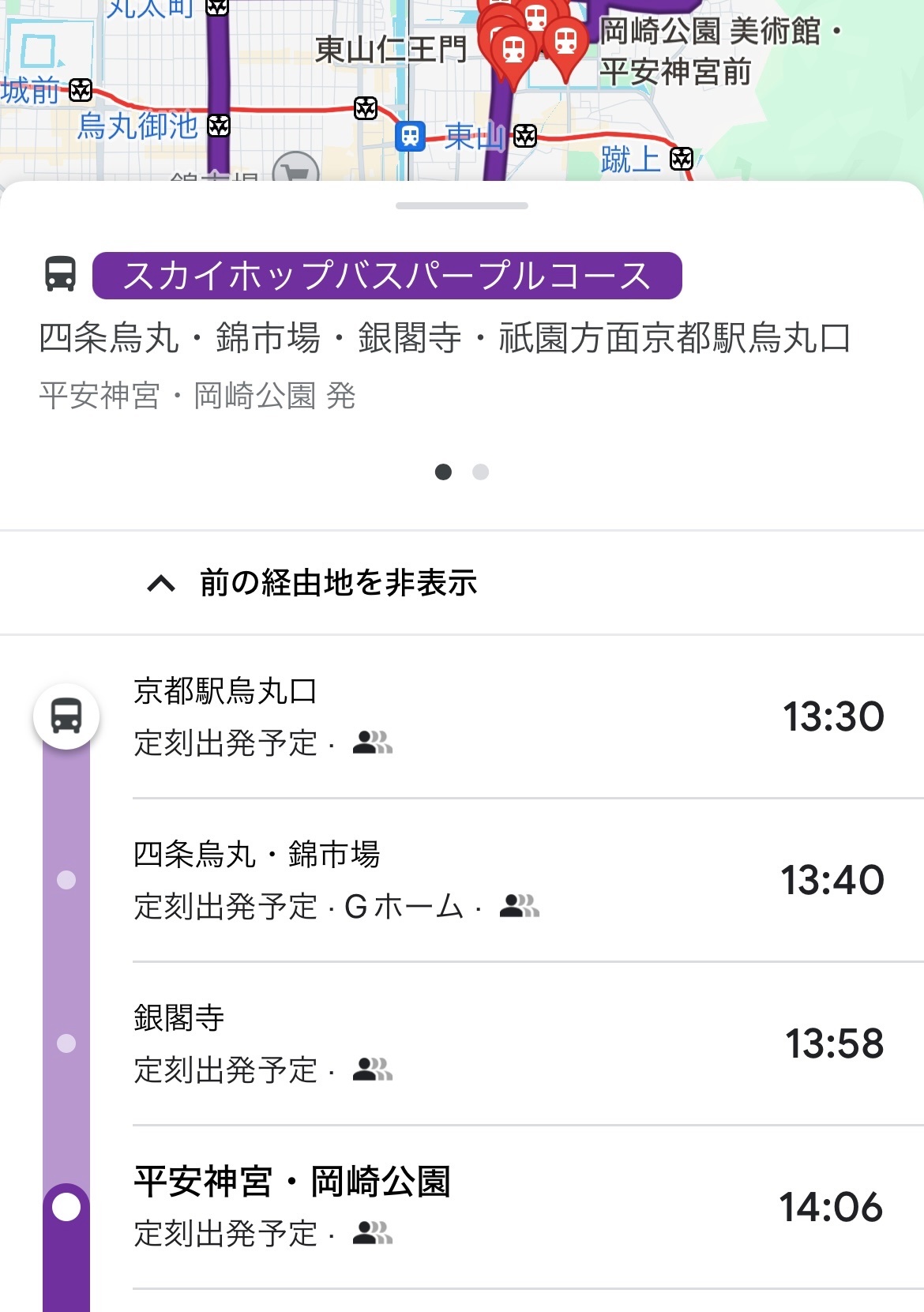Screen dimensions: 924x1312
Task: Switch to the second page indicator dot
Action: 480,472
